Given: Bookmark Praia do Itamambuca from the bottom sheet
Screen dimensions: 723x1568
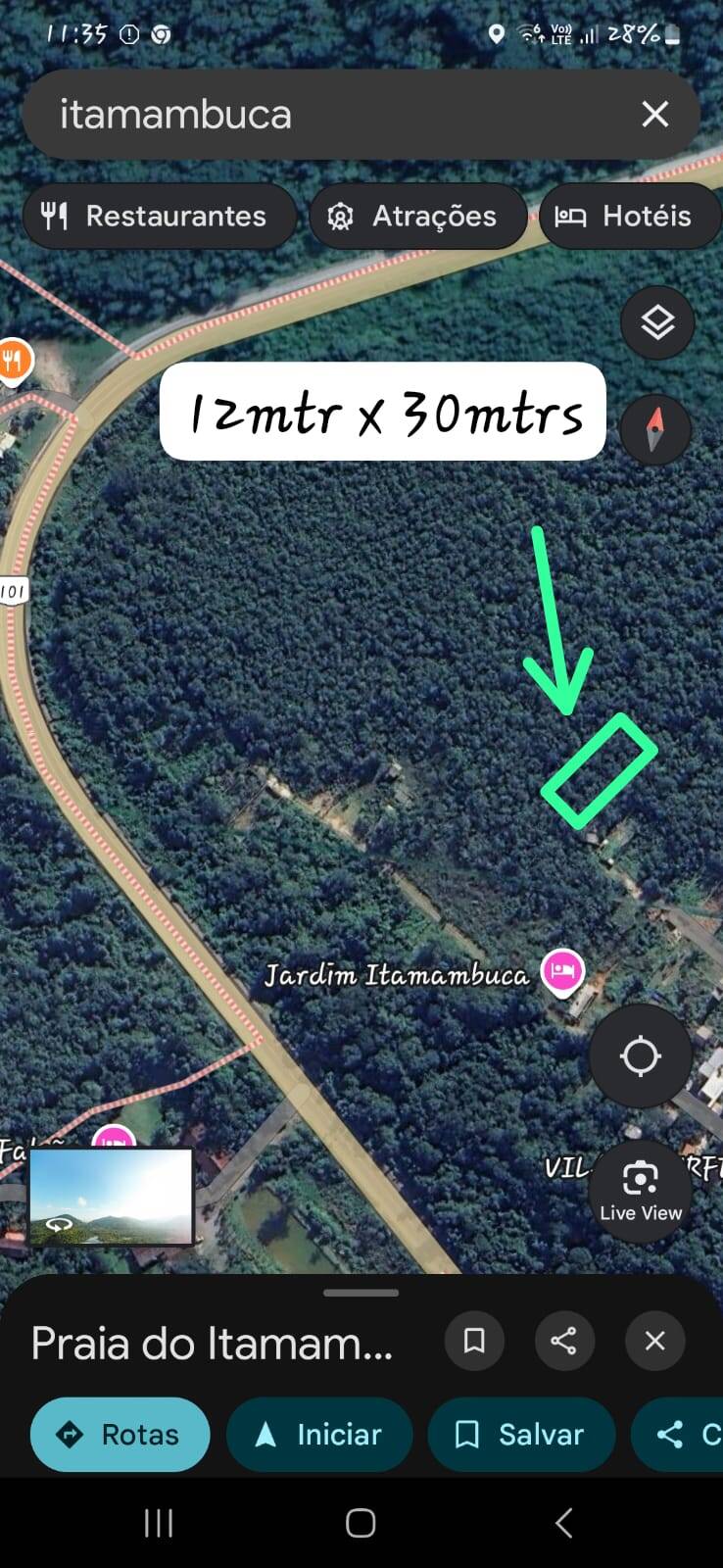Looking at the screenshot, I should click(475, 1341).
